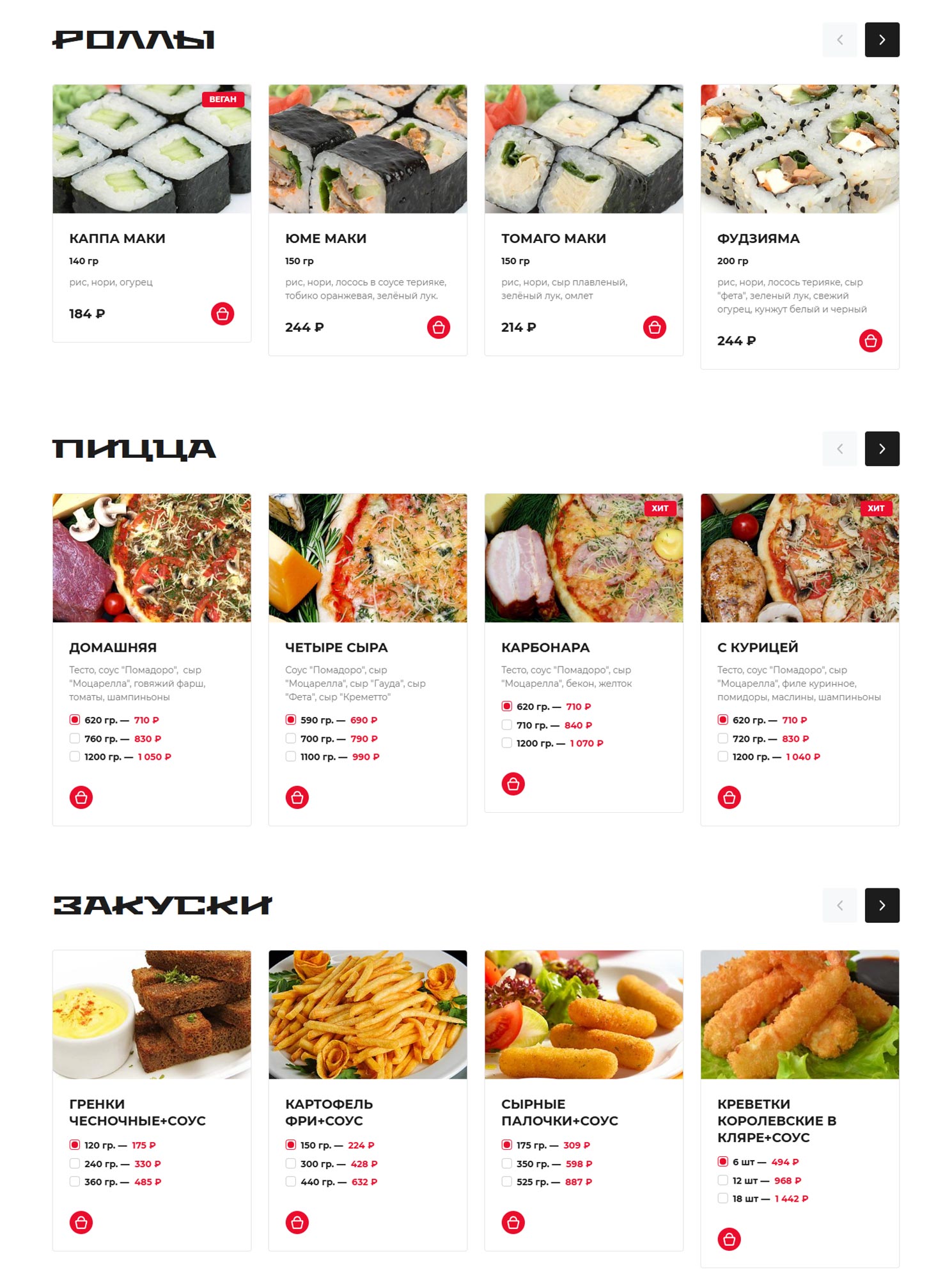Add Фудзияма roll to the cart

point(870,341)
